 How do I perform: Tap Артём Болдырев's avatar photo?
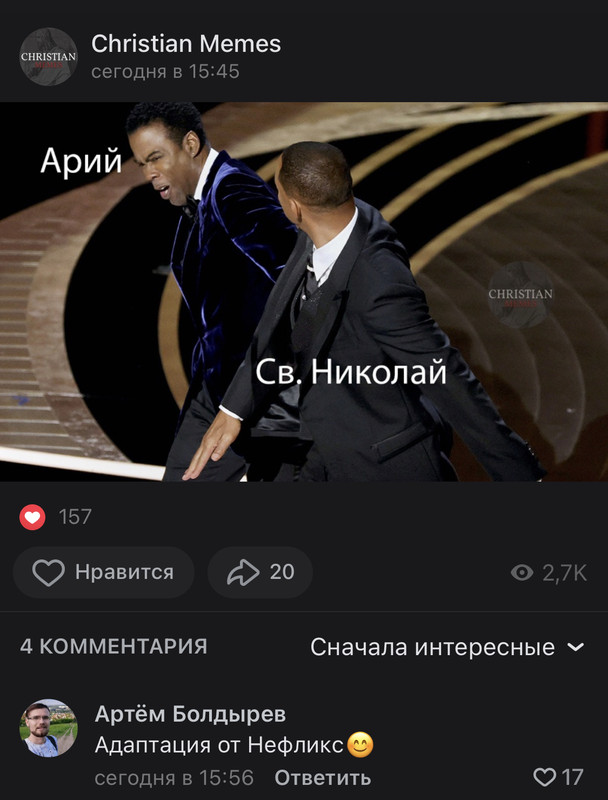(x=48, y=728)
